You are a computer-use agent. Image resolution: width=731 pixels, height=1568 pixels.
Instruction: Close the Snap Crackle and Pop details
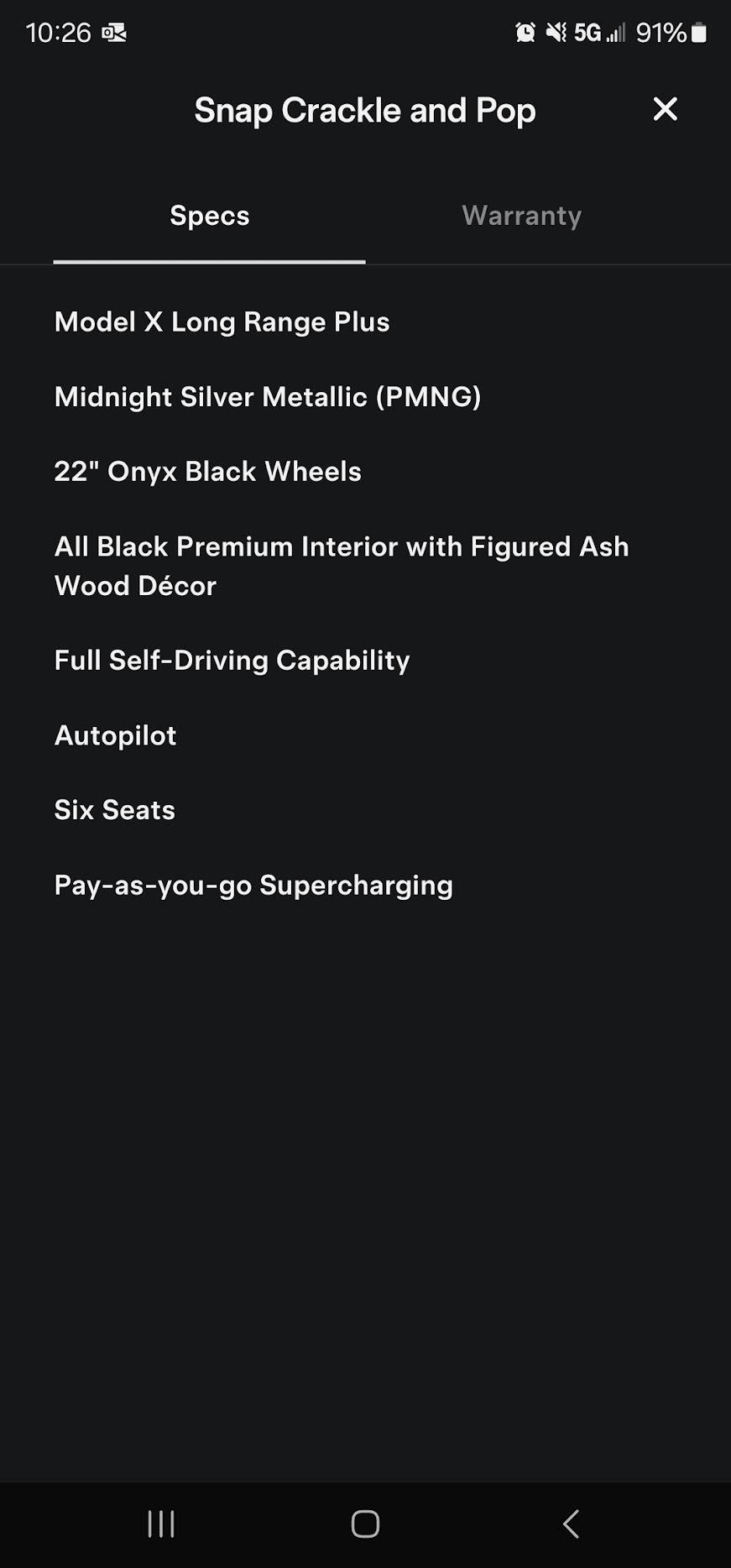(x=665, y=109)
